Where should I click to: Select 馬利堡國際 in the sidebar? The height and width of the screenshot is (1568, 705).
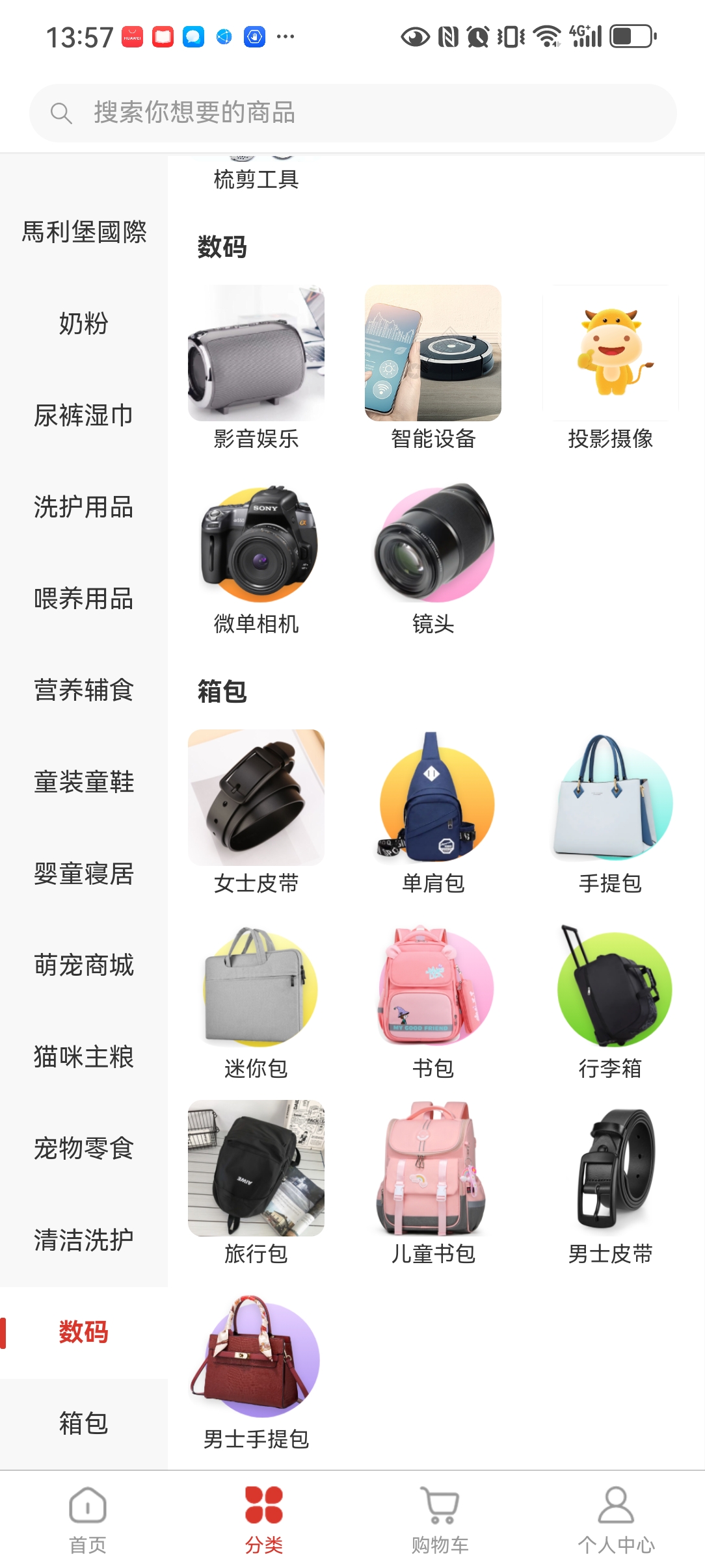pyautogui.click(x=84, y=231)
